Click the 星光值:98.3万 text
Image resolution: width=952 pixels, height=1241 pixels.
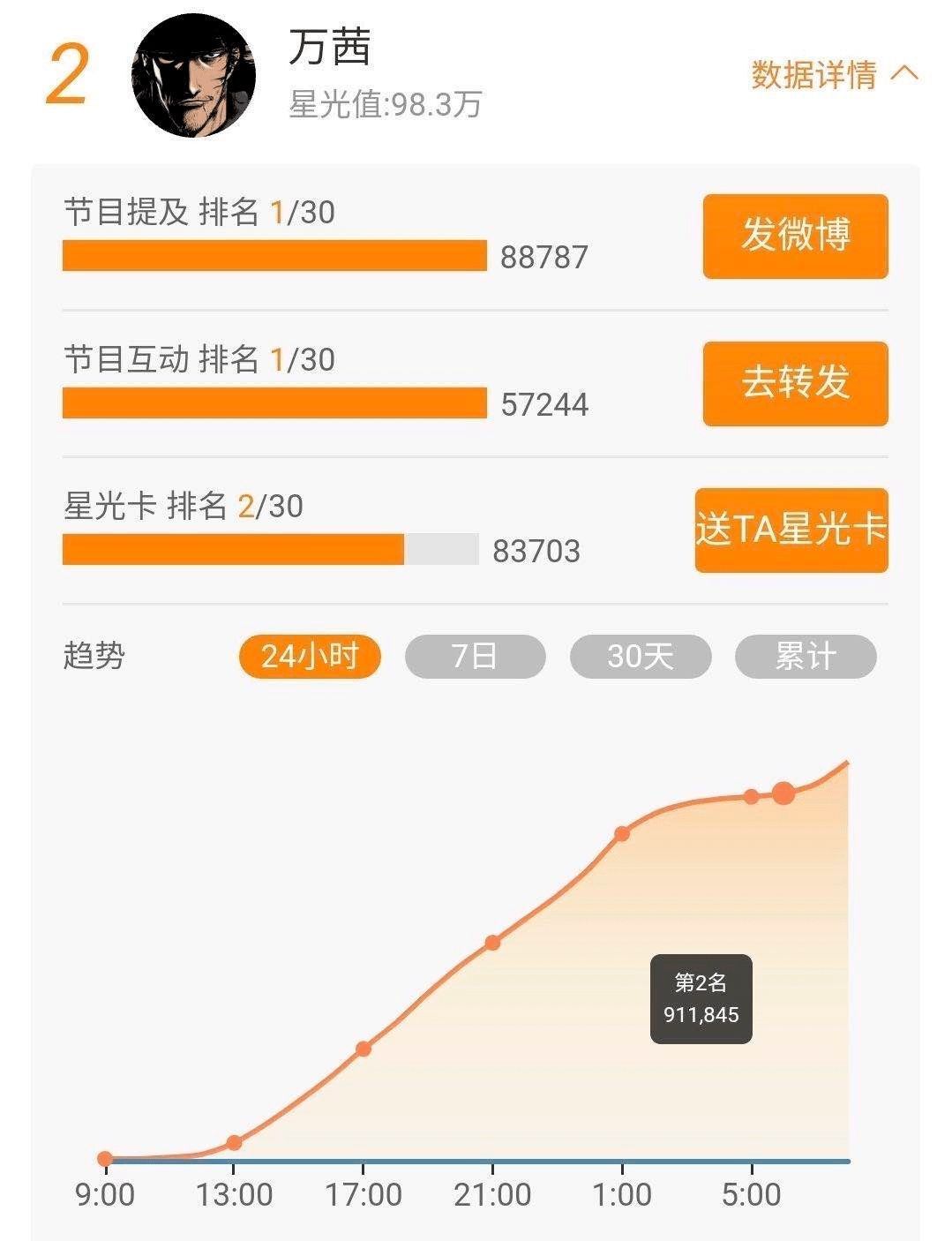386,103
